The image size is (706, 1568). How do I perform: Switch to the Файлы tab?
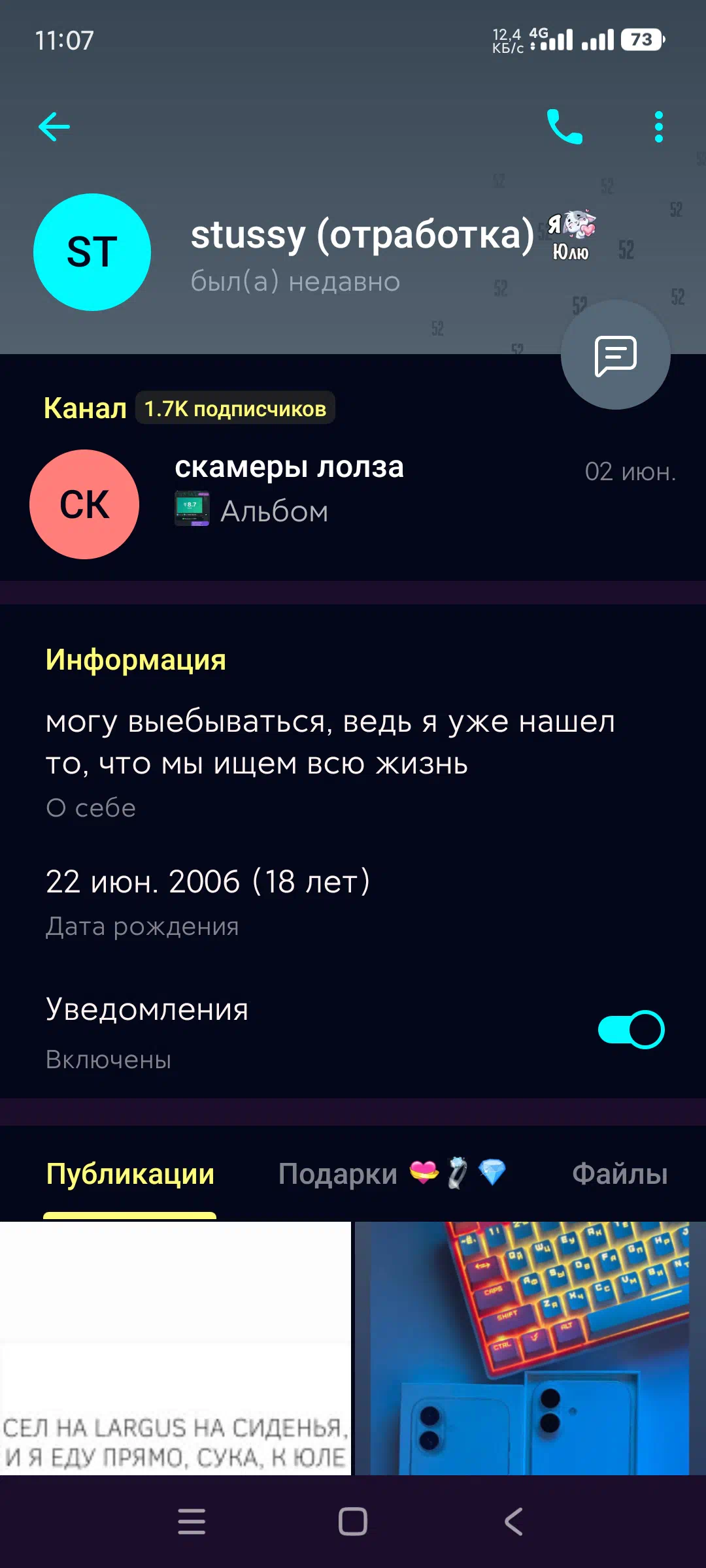click(x=620, y=1173)
